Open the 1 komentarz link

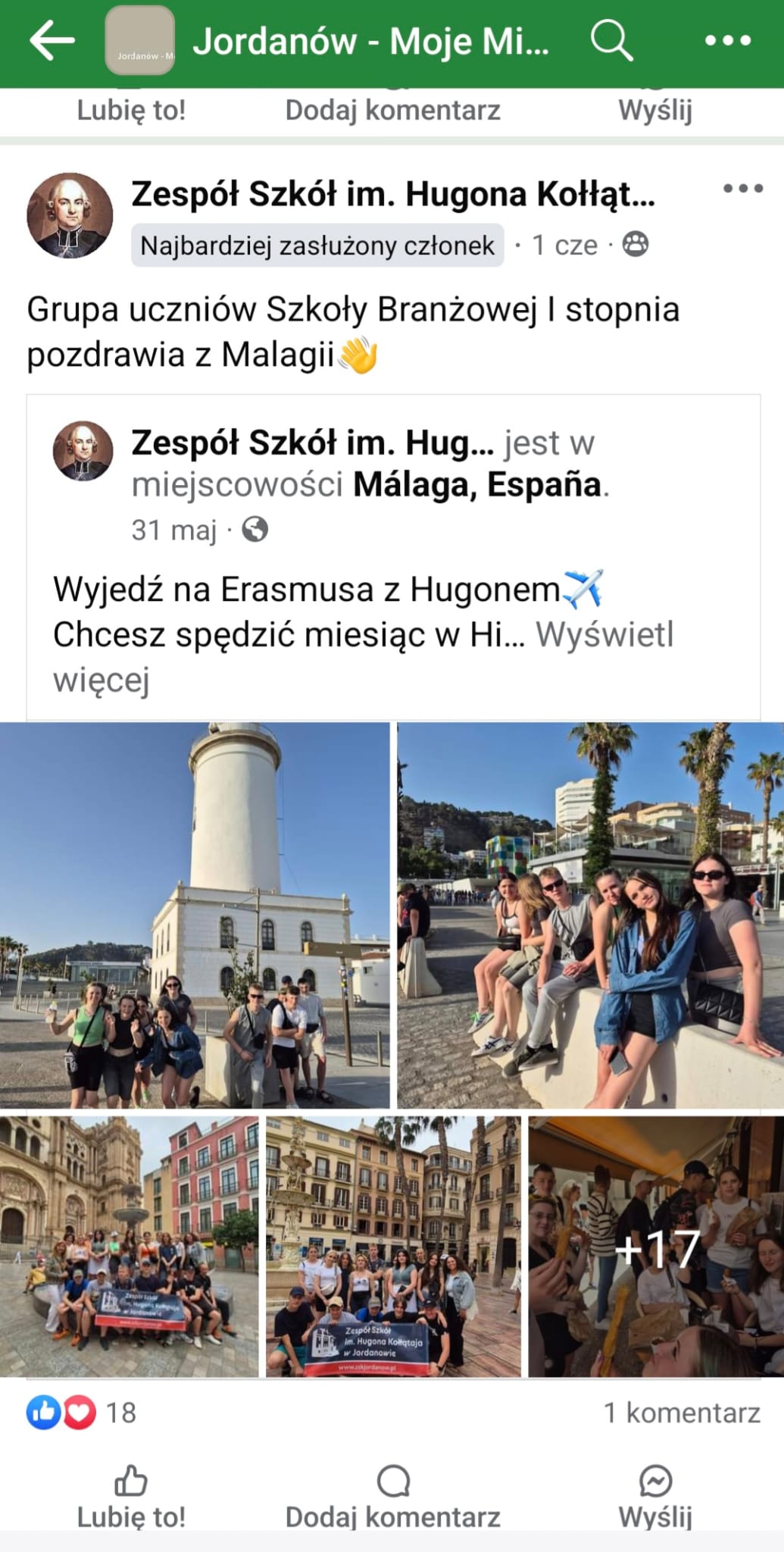tap(682, 1413)
